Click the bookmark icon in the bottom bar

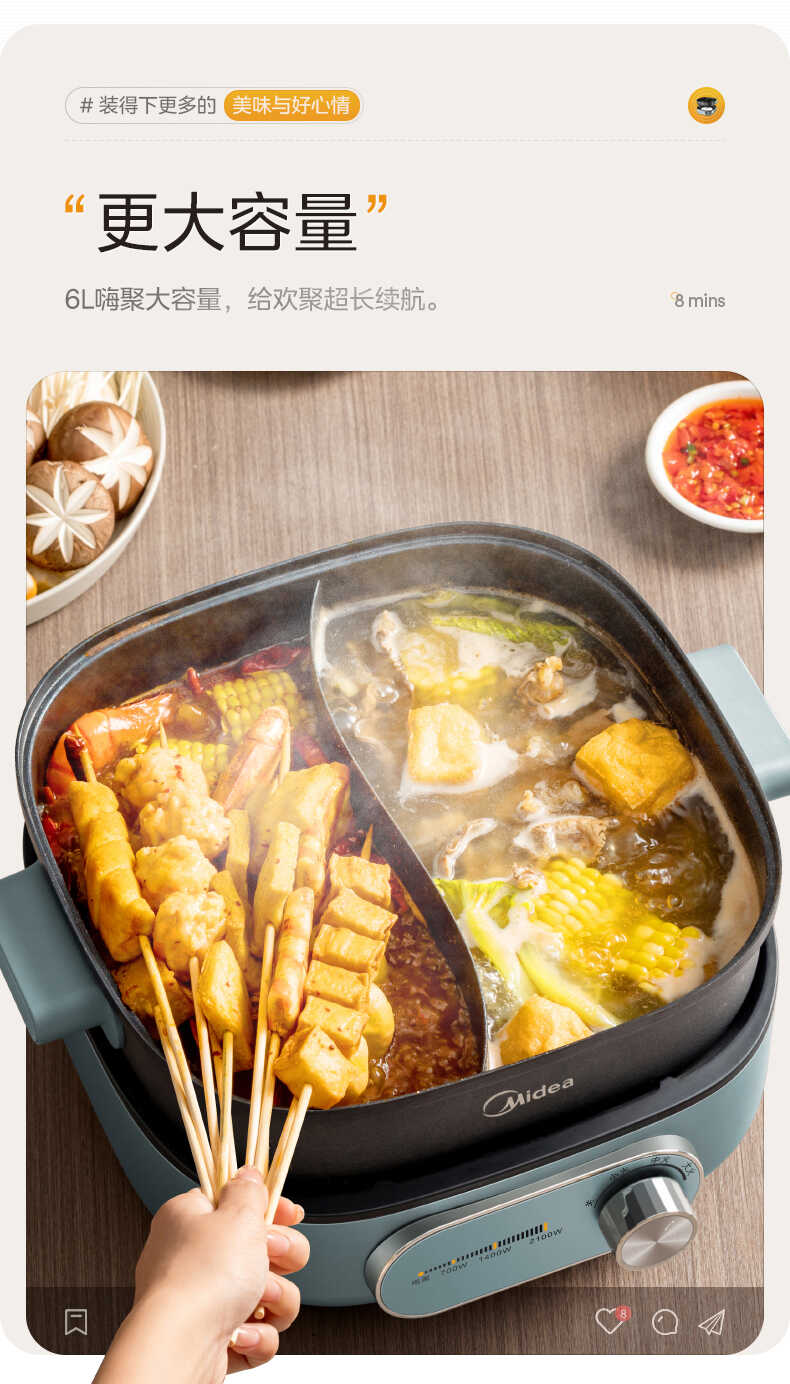[78, 1322]
